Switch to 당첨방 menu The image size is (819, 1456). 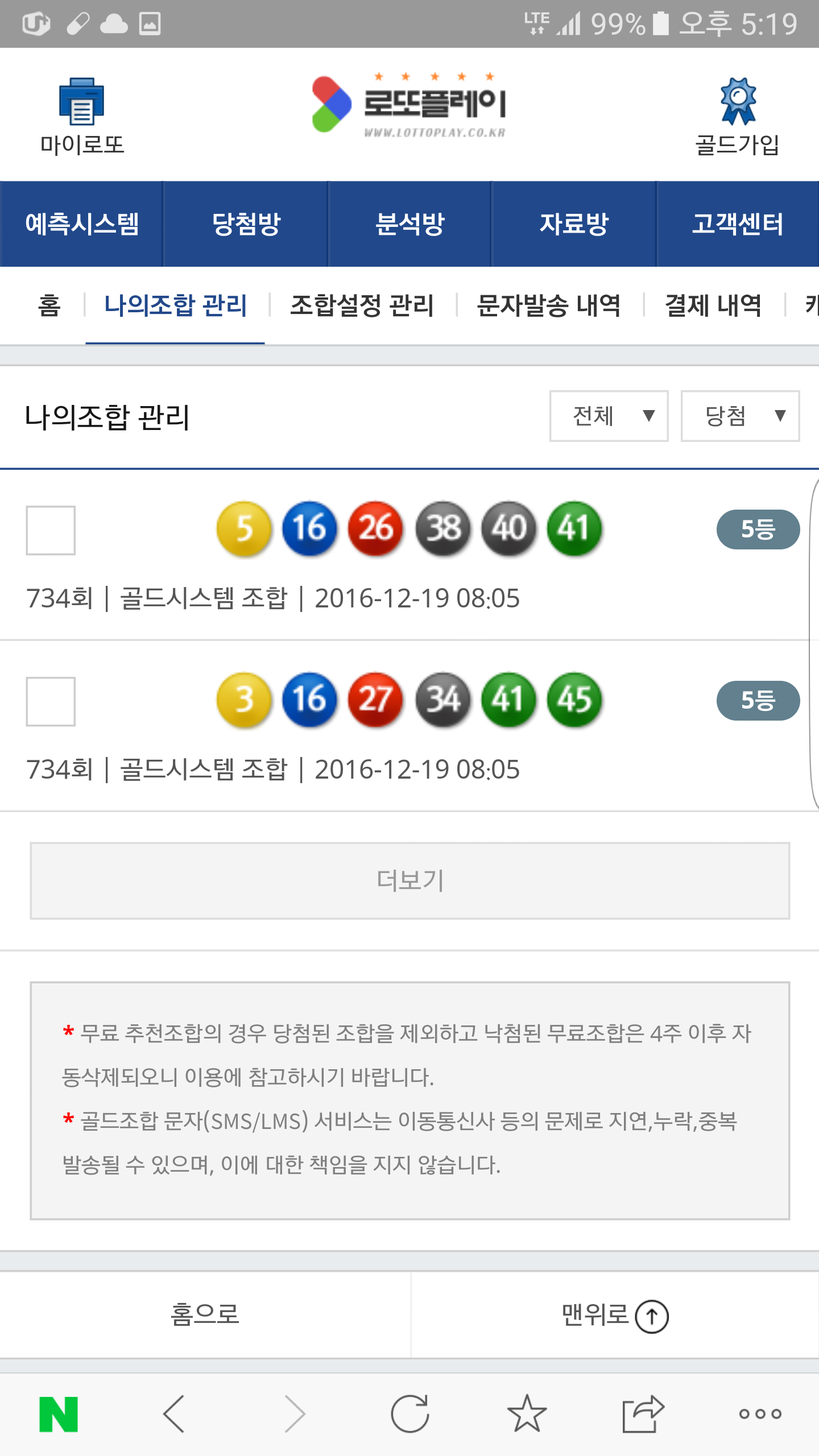point(246,224)
